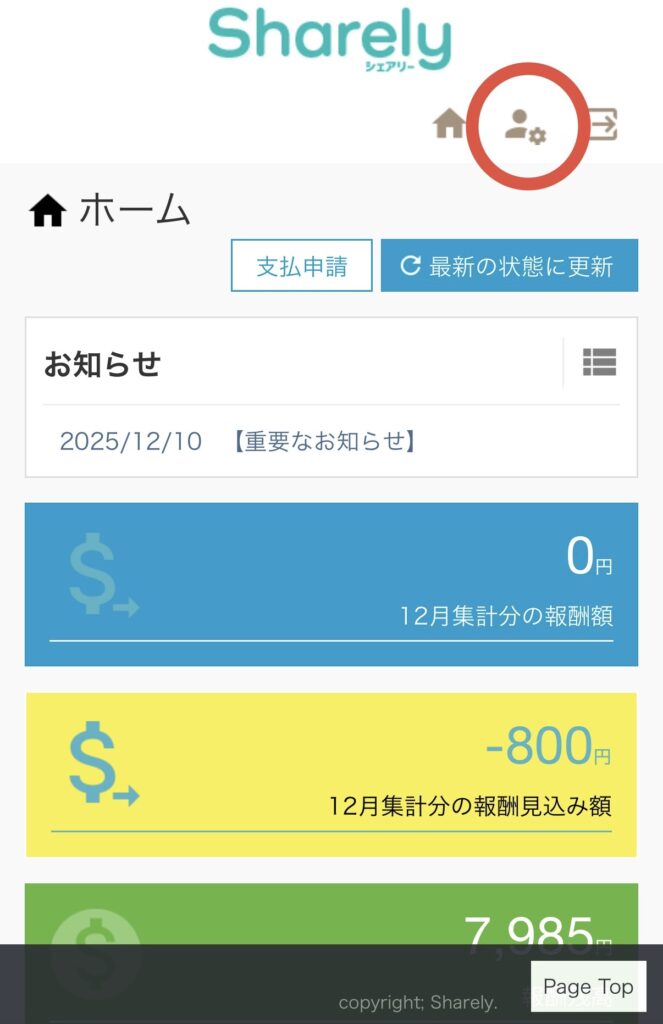Open the 12月集計分の報酬見込み額 card
The image size is (663, 1024).
click(331, 775)
